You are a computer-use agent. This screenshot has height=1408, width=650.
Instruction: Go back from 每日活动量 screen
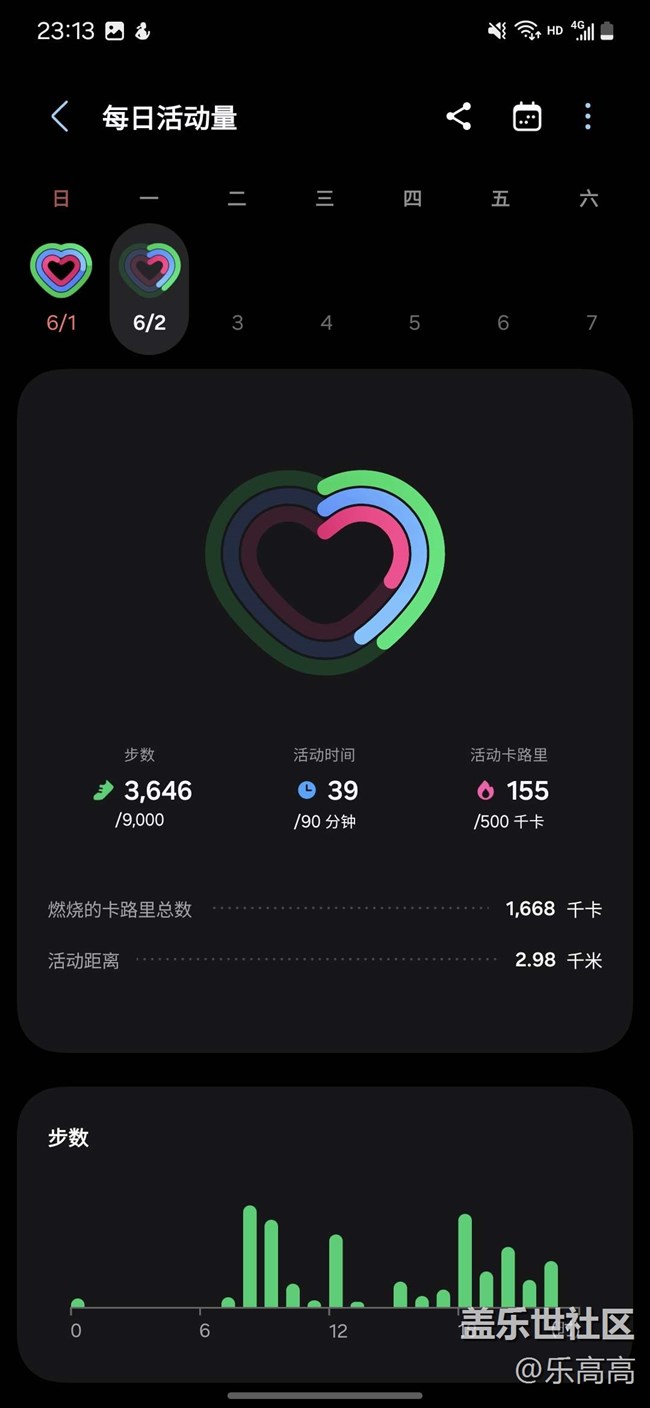point(60,117)
